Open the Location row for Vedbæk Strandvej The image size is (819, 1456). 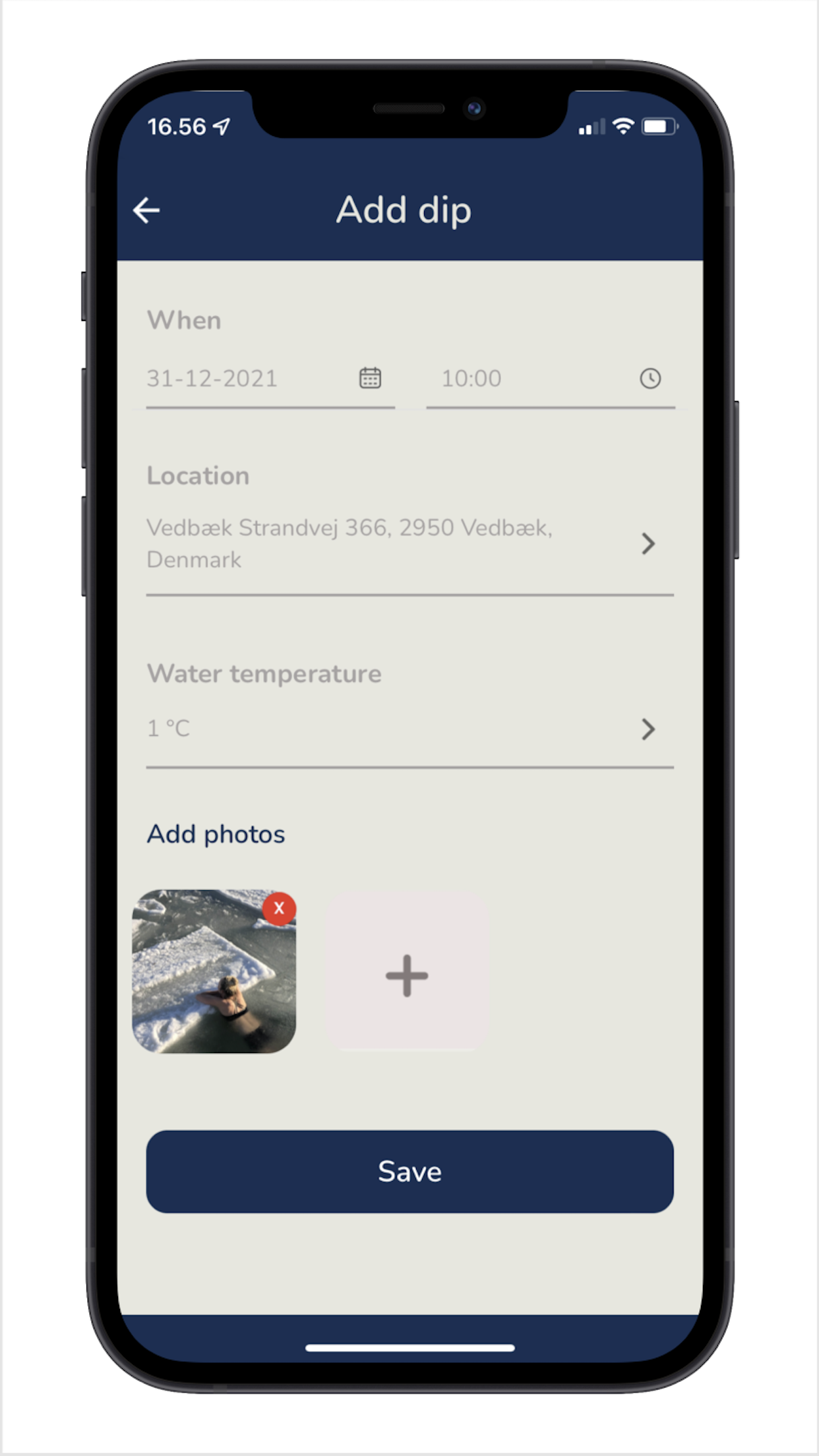[409, 544]
